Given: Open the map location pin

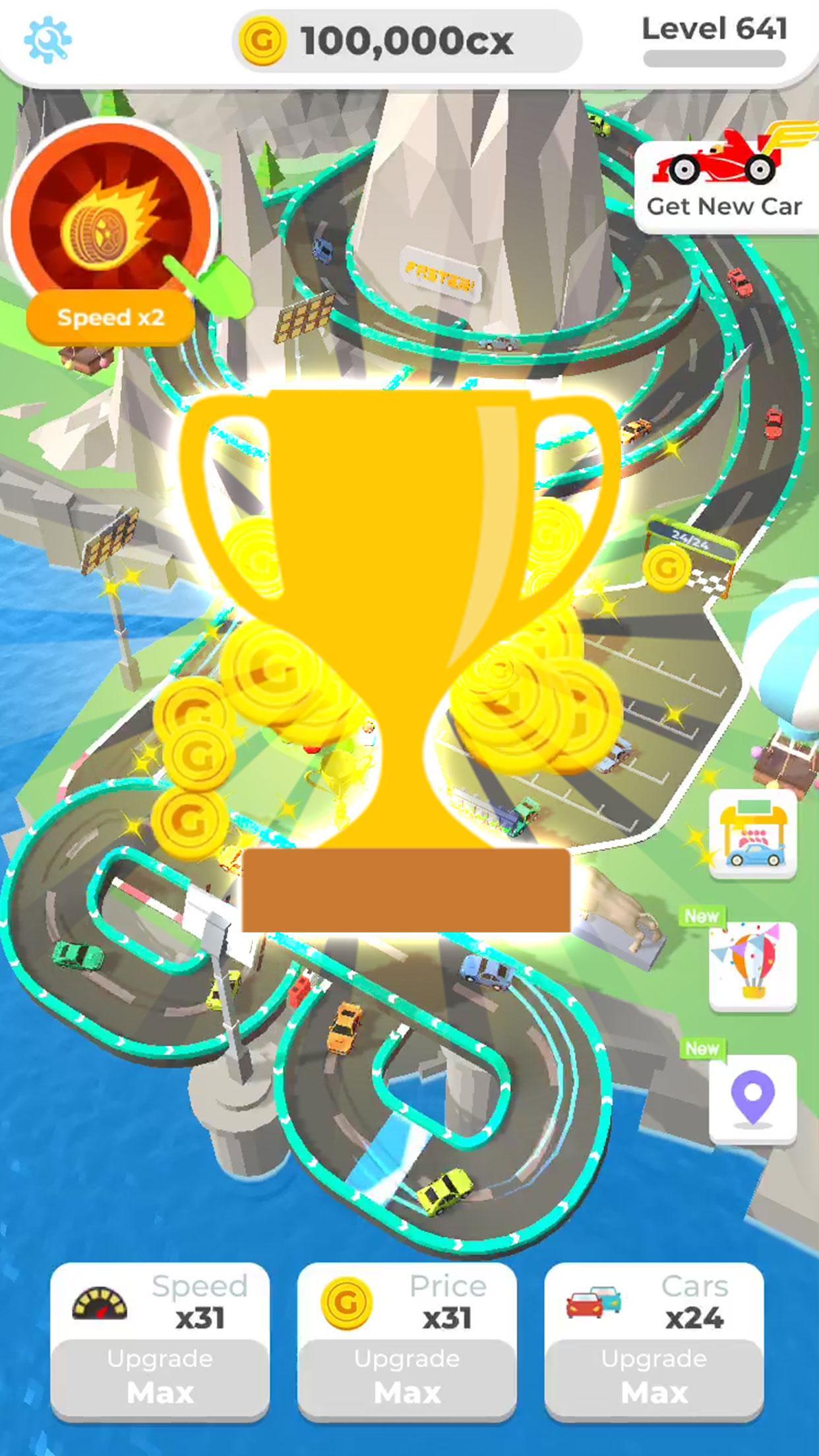Looking at the screenshot, I should [752, 1099].
